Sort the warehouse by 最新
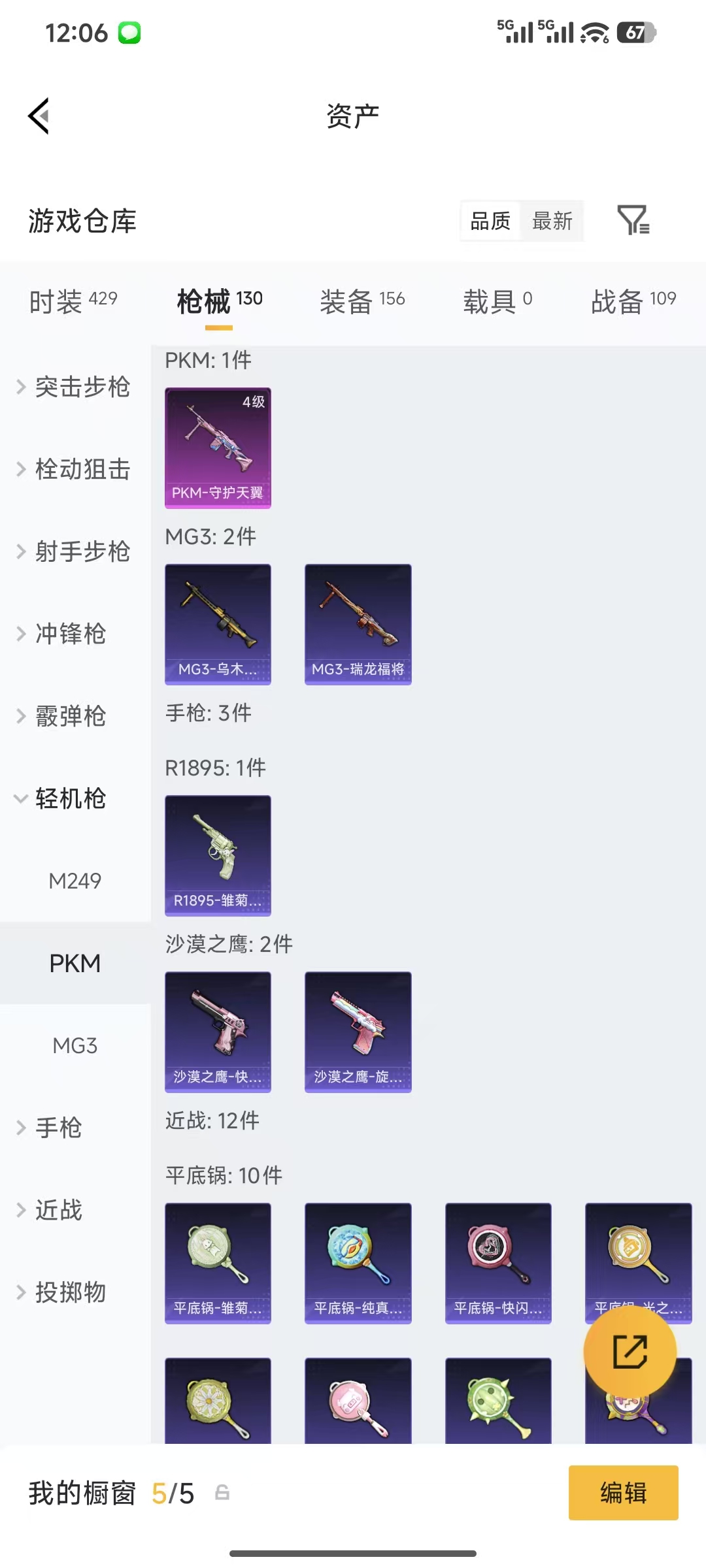 (x=552, y=221)
